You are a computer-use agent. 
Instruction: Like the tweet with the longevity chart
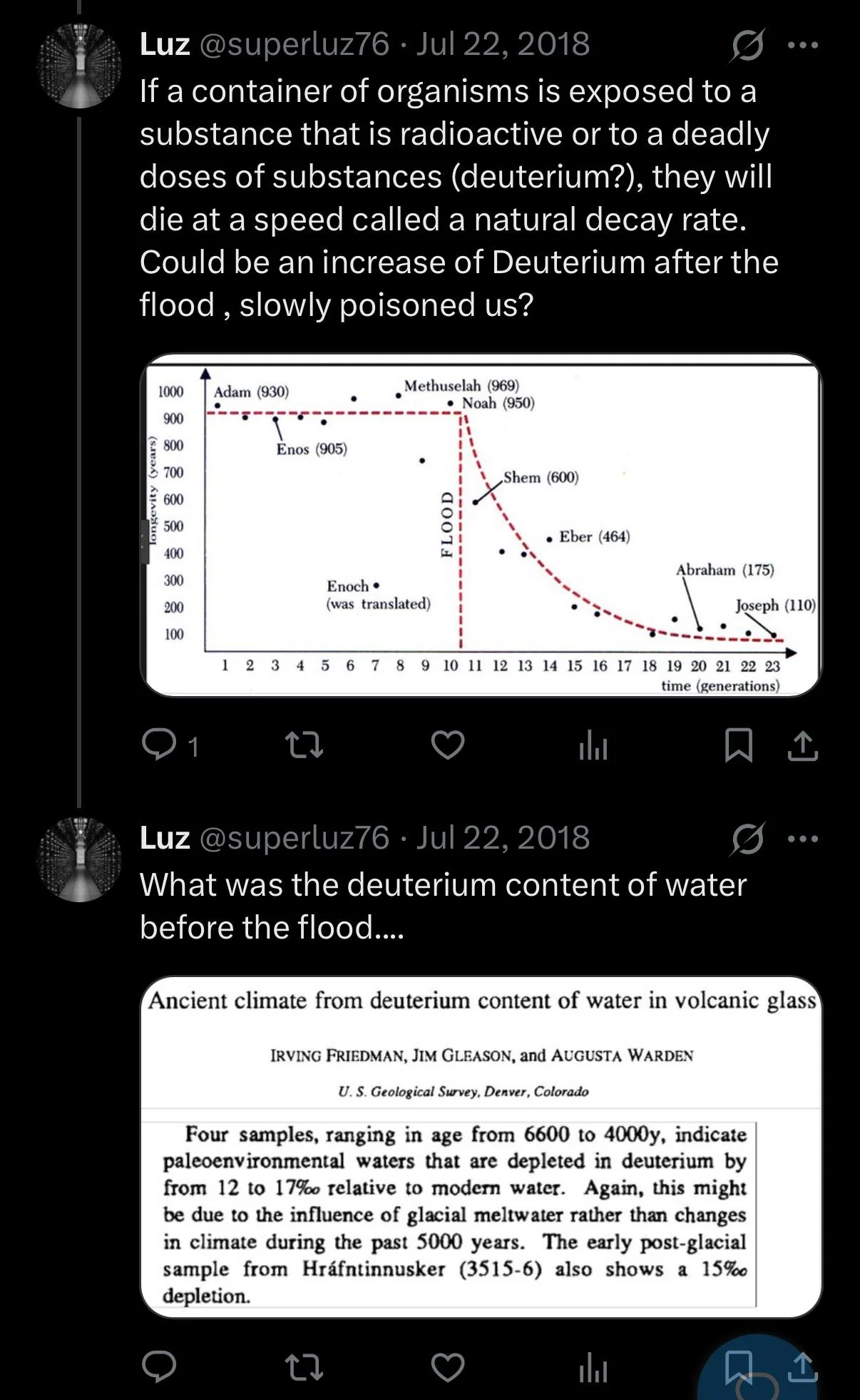448,745
